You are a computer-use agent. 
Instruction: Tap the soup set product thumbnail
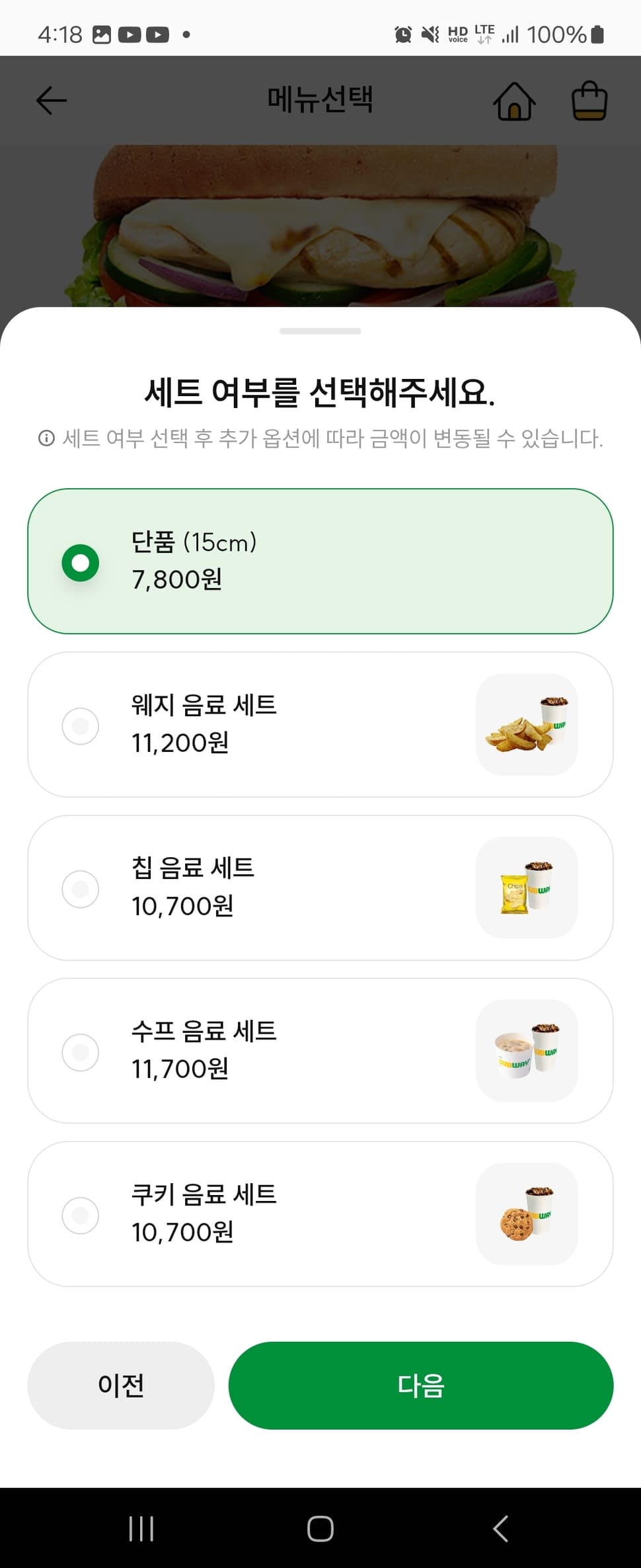tap(526, 1052)
